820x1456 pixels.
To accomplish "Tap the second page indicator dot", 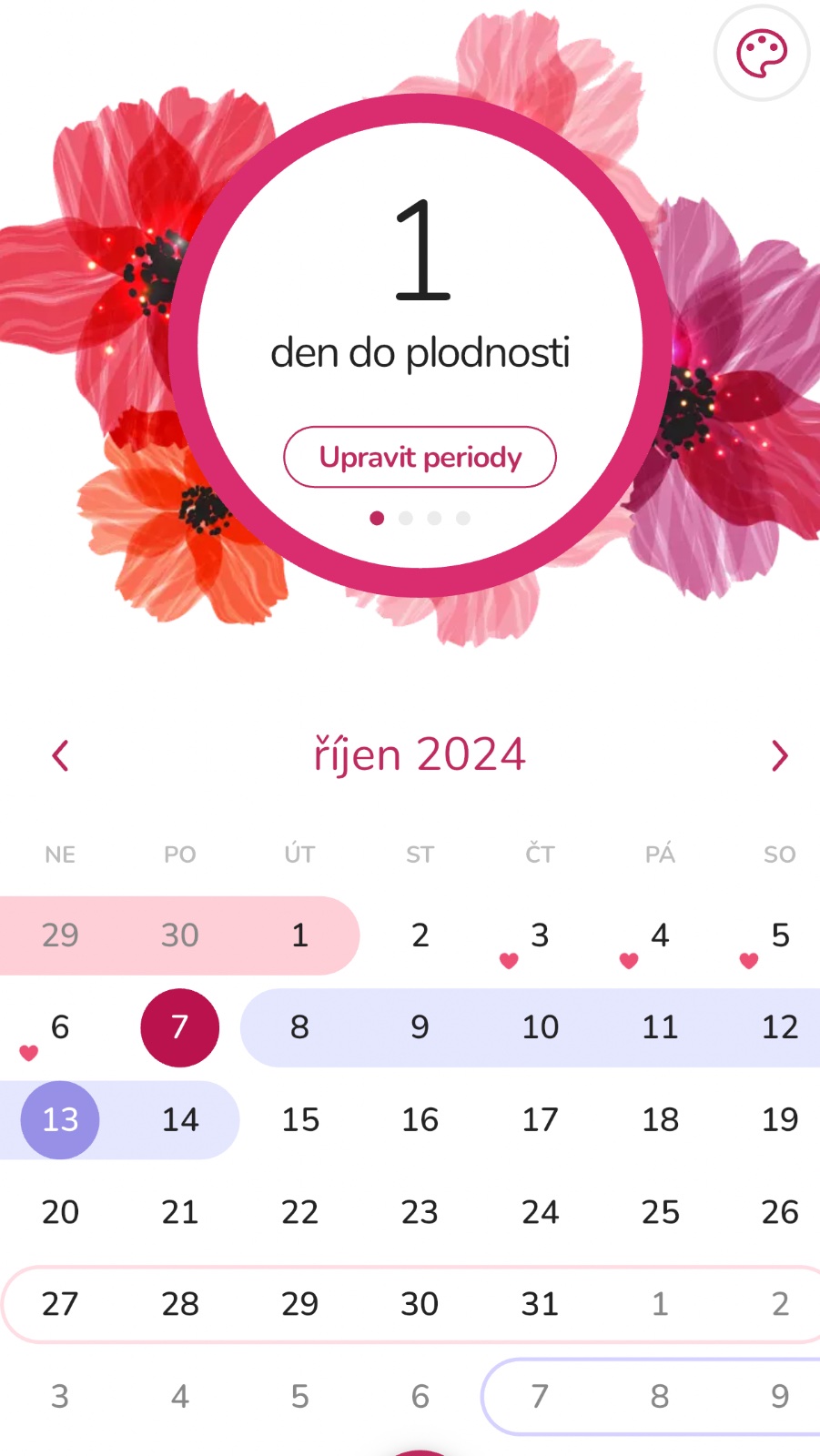I will click(x=406, y=518).
